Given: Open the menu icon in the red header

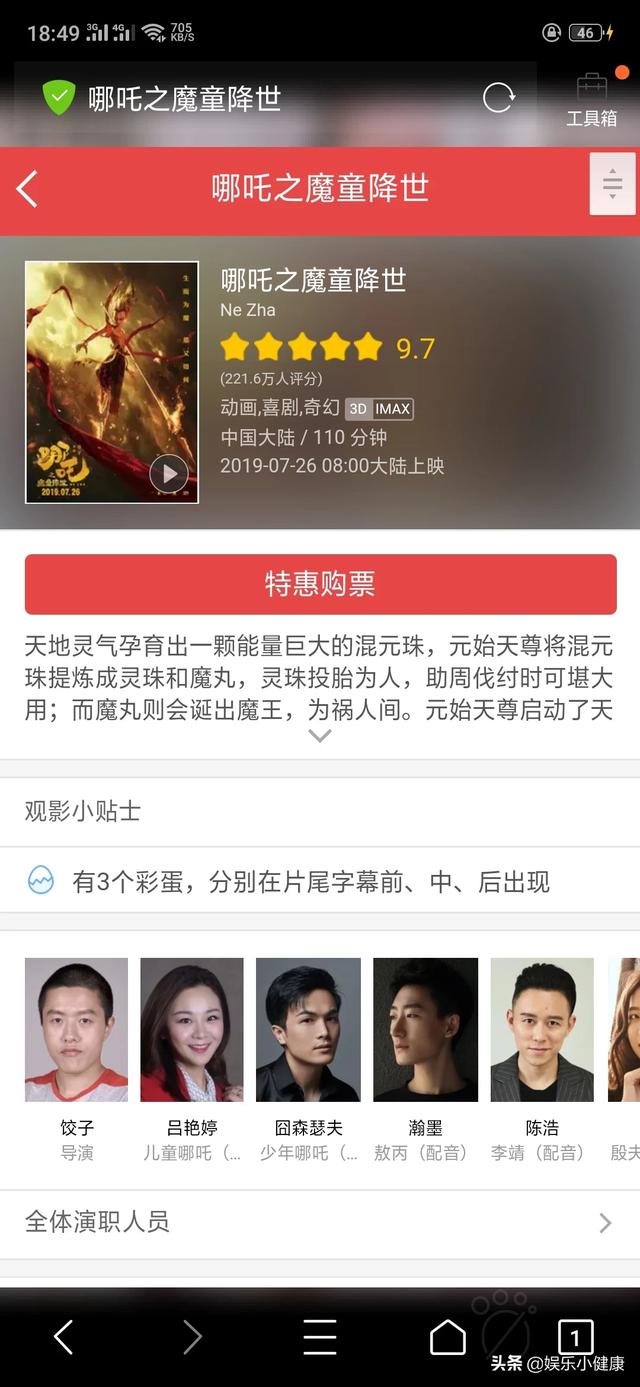Looking at the screenshot, I should click(612, 184).
